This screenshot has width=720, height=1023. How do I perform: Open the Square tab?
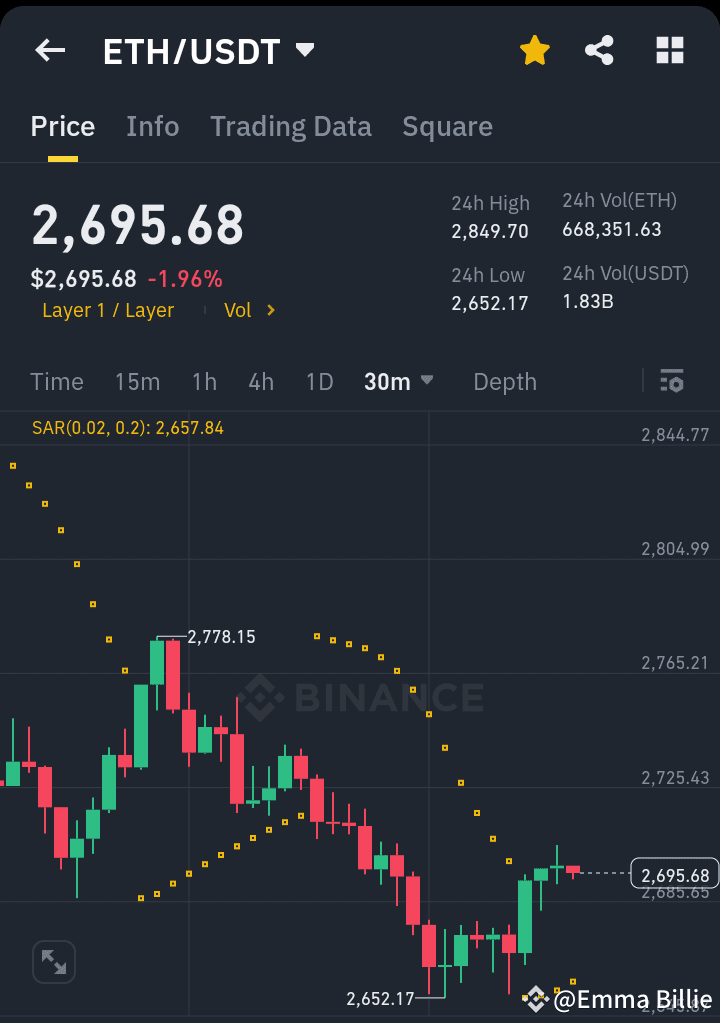coord(447,126)
